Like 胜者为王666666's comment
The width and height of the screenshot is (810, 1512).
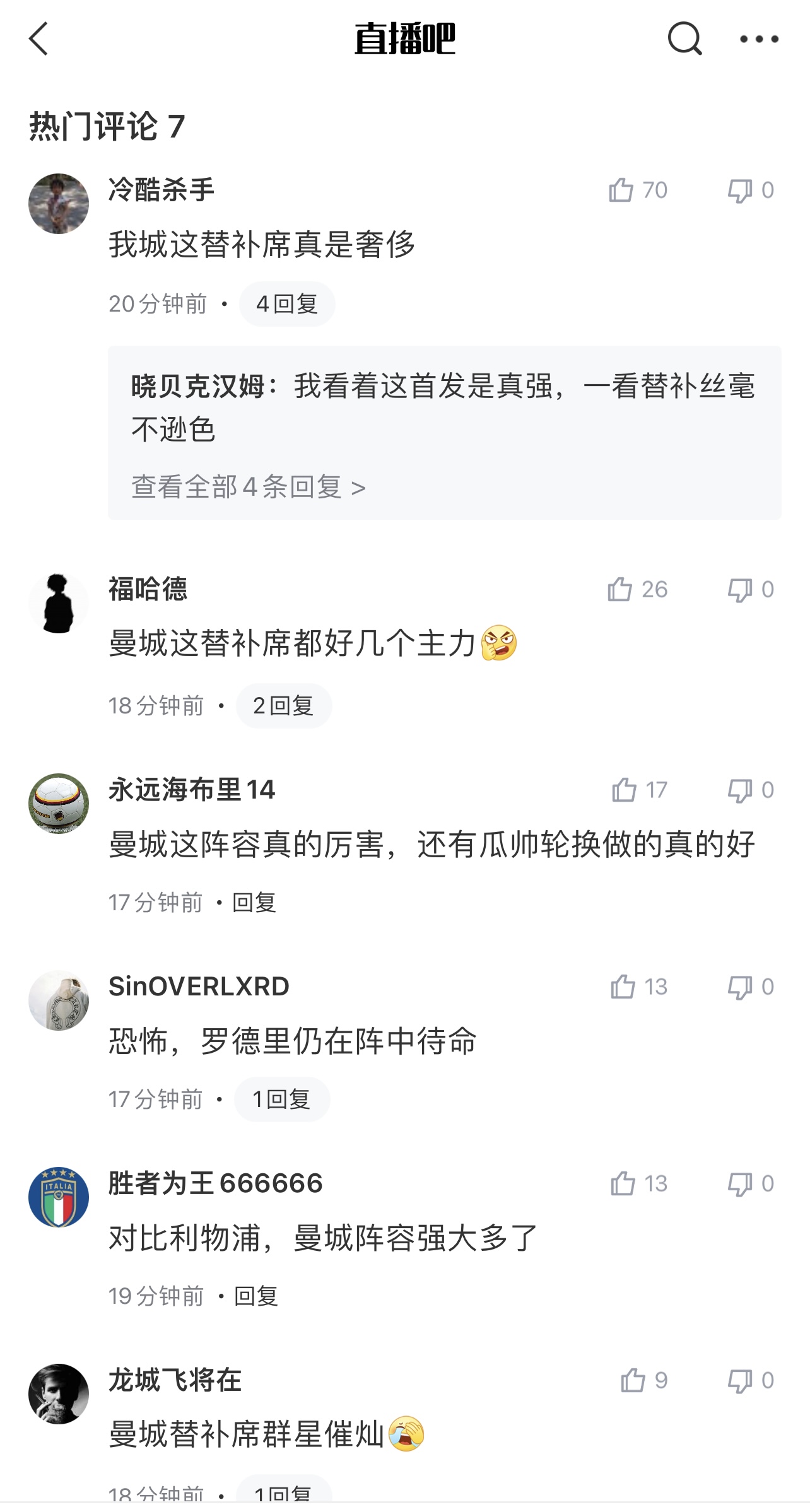623,1183
